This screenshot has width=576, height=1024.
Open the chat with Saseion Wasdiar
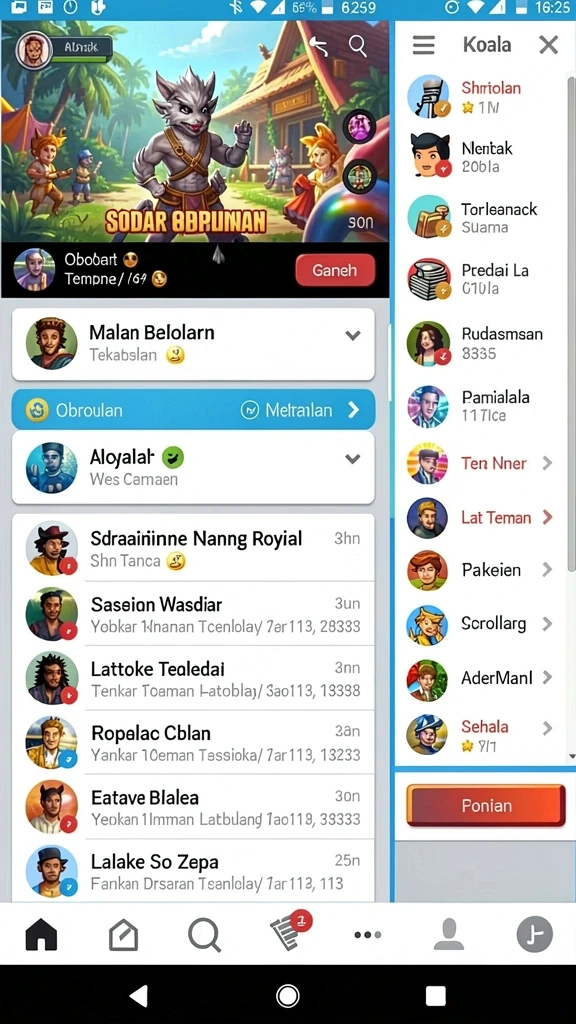tap(193, 613)
